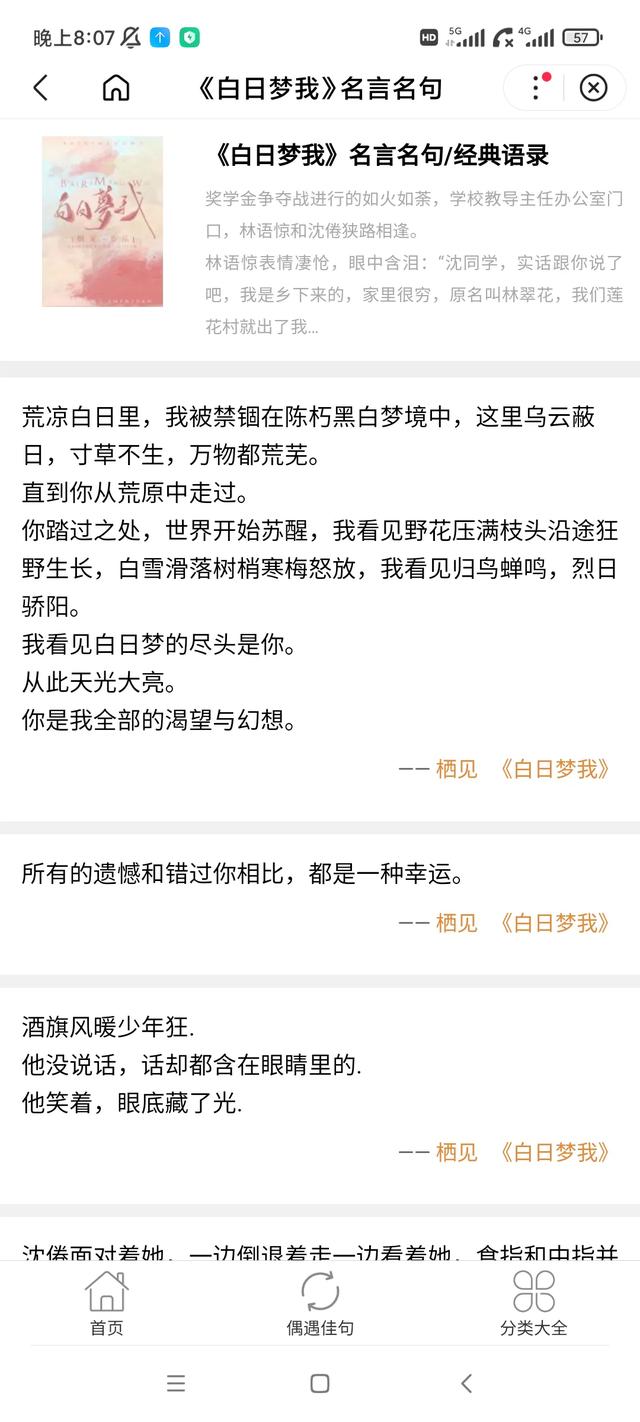The width and height of the screenshot is (640, 1422).
Task: Go back using the top-left arrow
Action: pyautogui.click(x=40, y=88)
